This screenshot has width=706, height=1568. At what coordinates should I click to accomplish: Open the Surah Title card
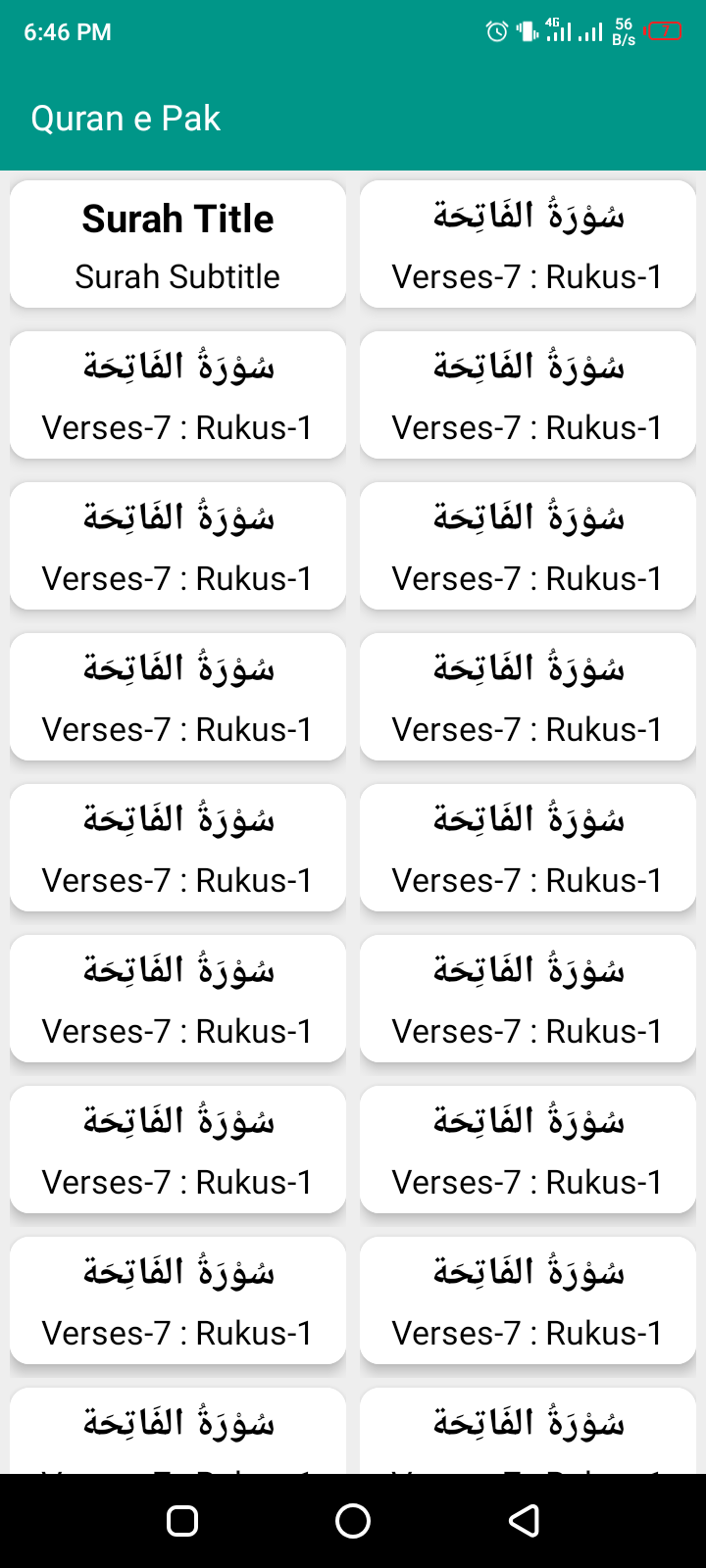coord(177,244)
